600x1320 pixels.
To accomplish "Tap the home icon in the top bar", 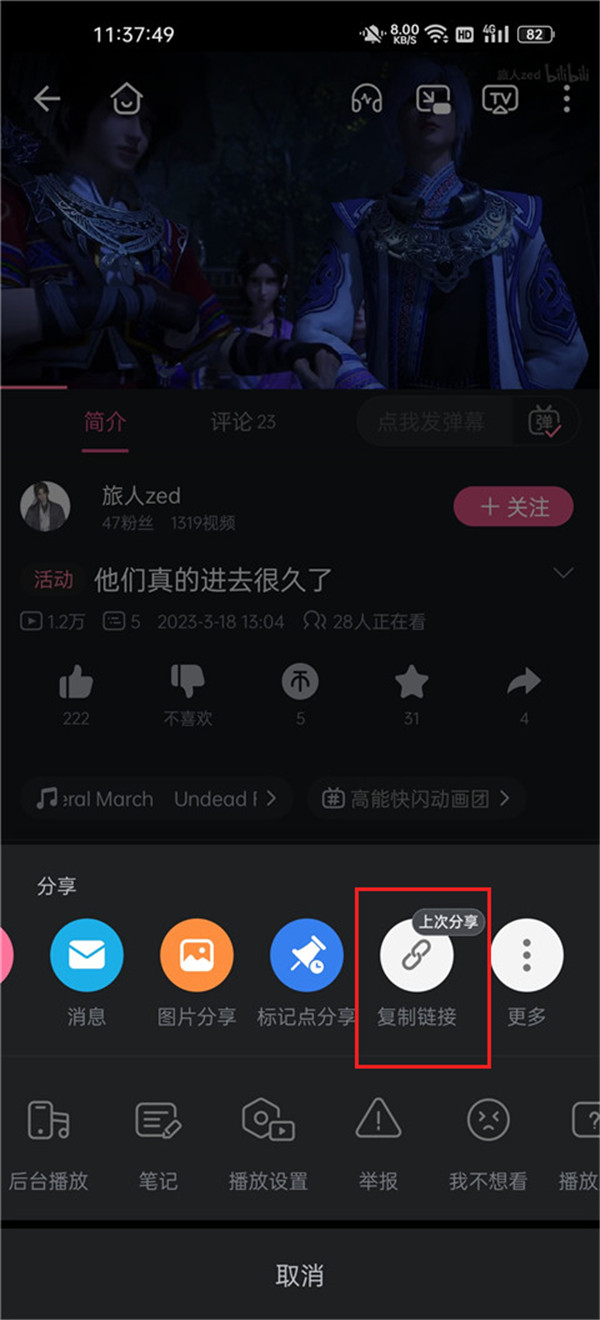I will tap(127, 98).
